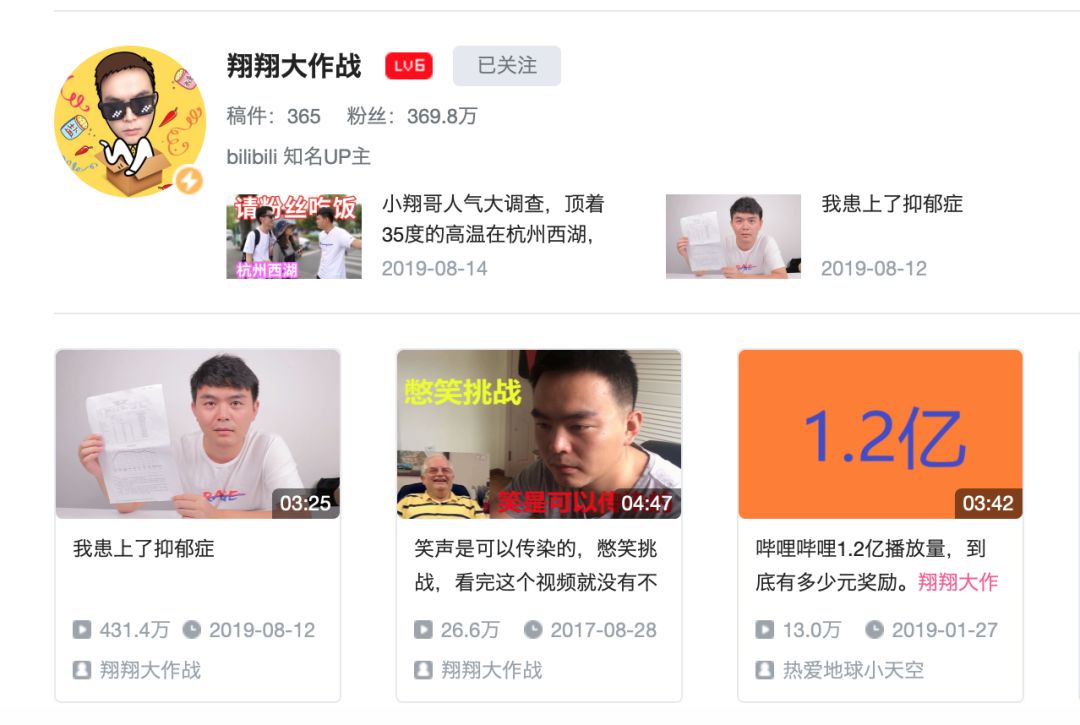Image resolution: width=1080 pixels, height=725 pixels.
Task: Play the 03:25 我患上了抑郁症 video card
Action: coord(198,434)
